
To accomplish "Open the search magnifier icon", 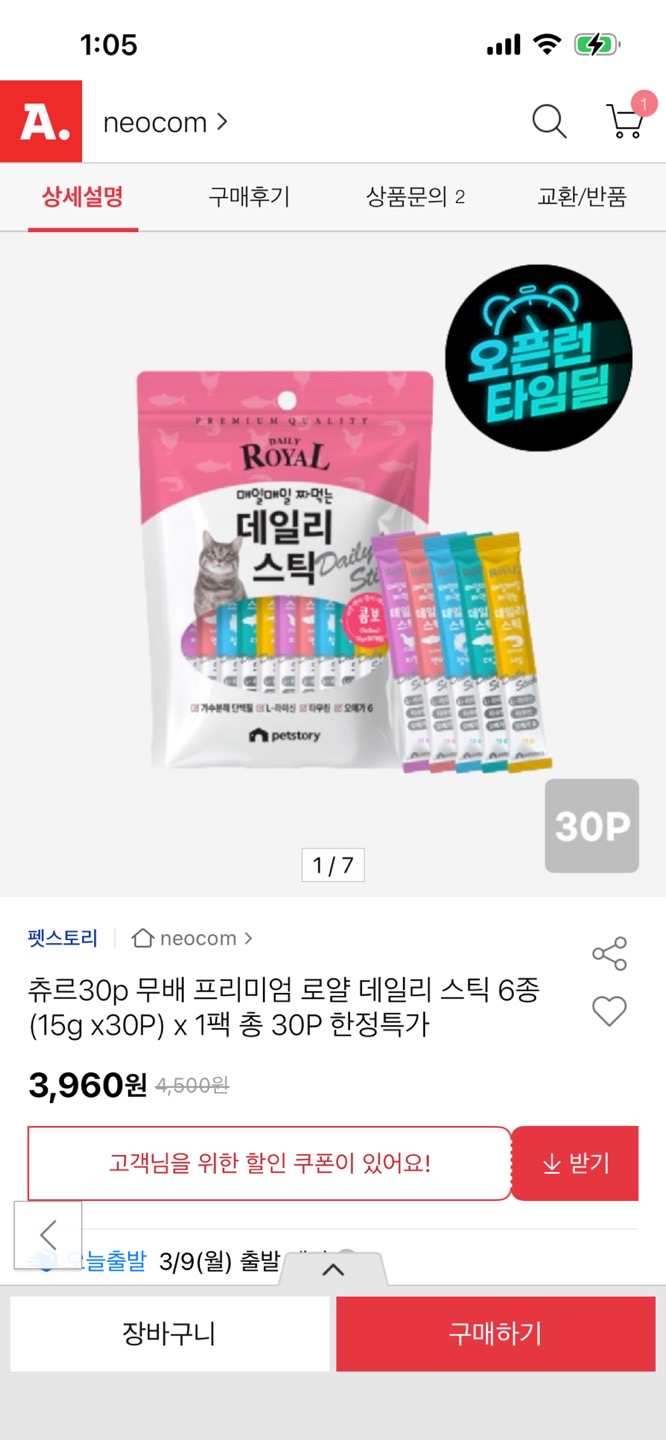I will (x=549, y=122).
